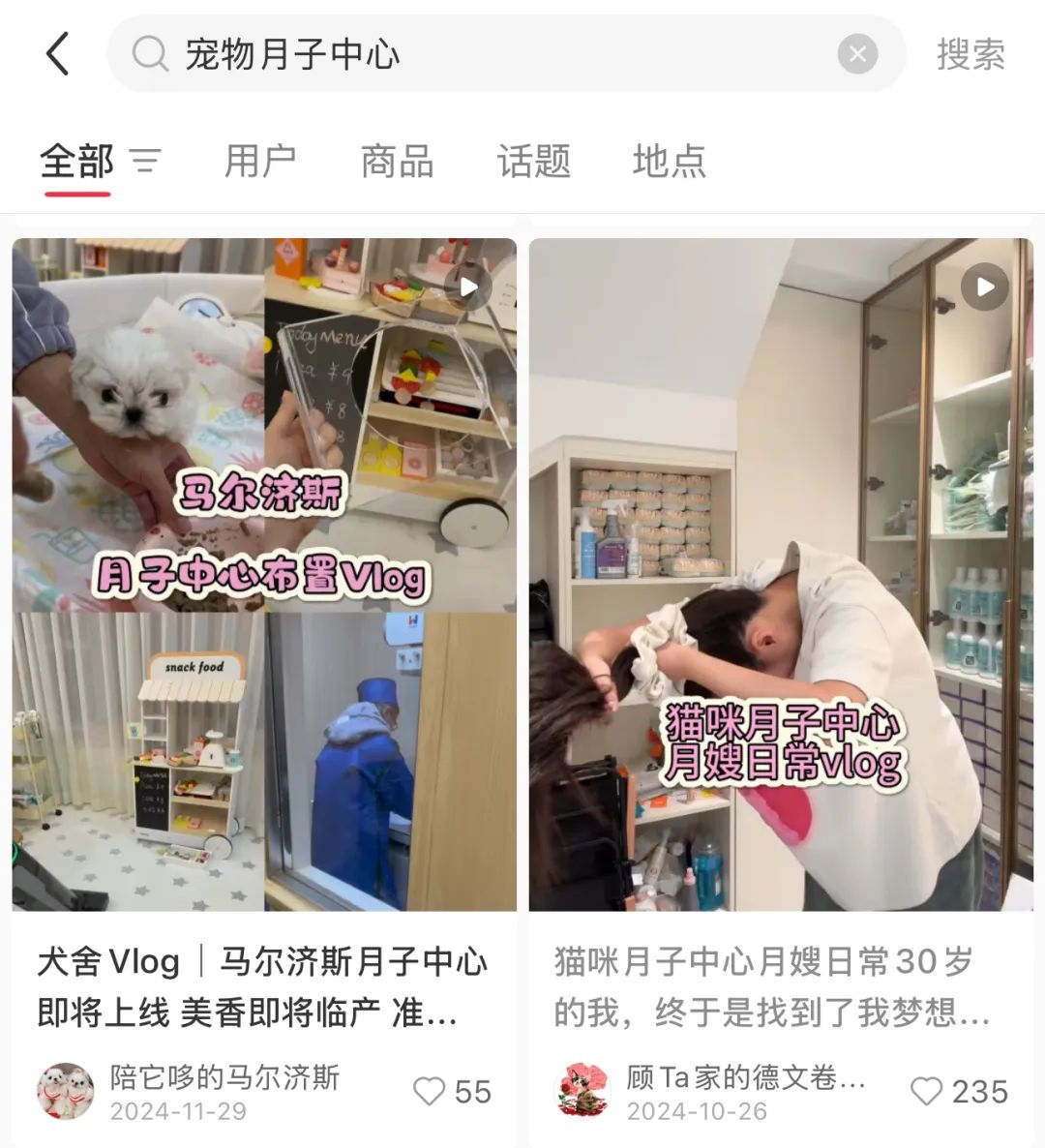Go back with the top-left arrow
This screenshot has height=1148, width=1045.
pos(58,53)
